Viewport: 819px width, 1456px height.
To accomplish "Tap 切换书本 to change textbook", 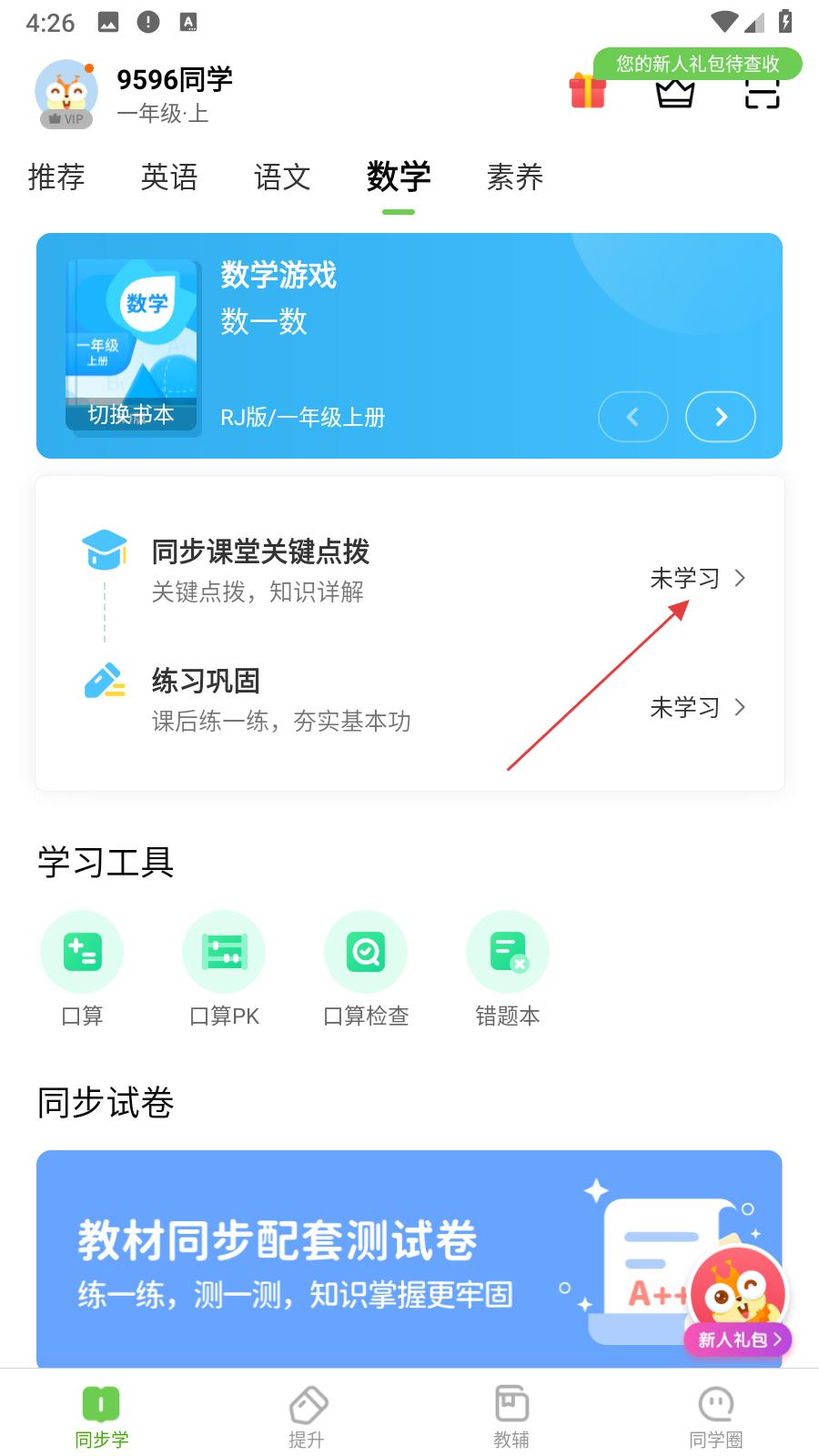I will (x=131, y=415).
